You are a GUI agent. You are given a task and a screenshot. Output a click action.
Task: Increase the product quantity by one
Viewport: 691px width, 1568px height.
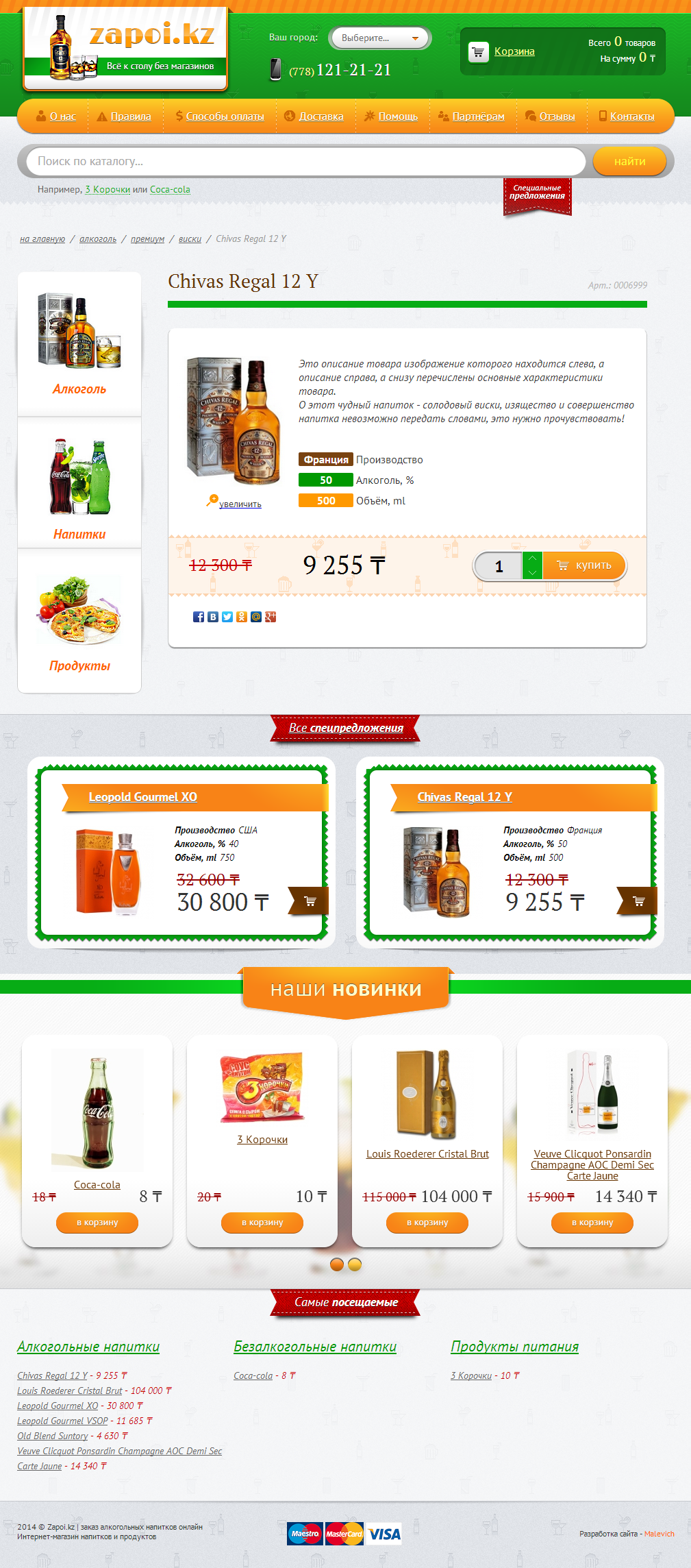click(532, 559)
